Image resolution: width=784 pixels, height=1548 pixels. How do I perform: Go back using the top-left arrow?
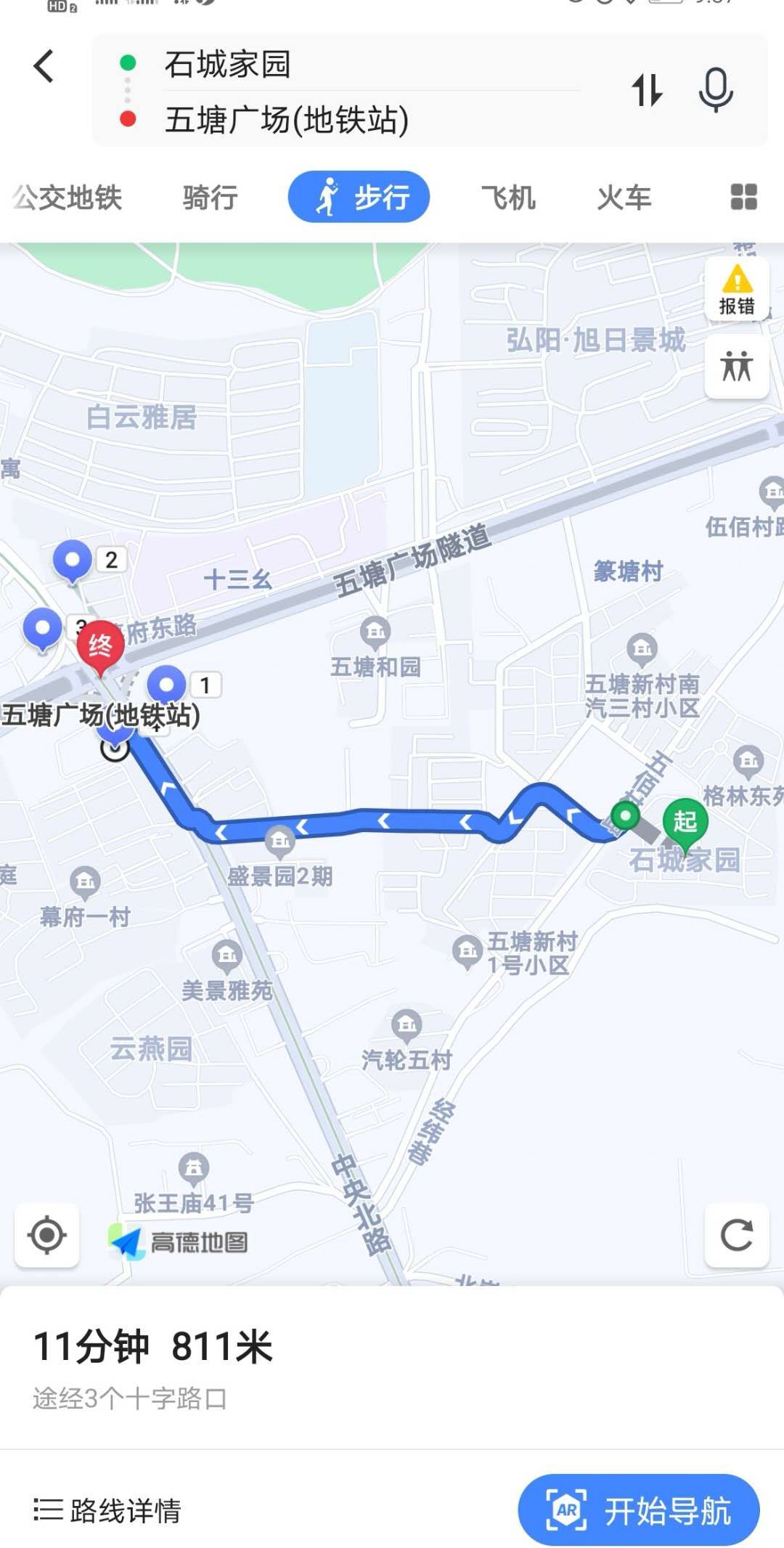click(44, 66)
